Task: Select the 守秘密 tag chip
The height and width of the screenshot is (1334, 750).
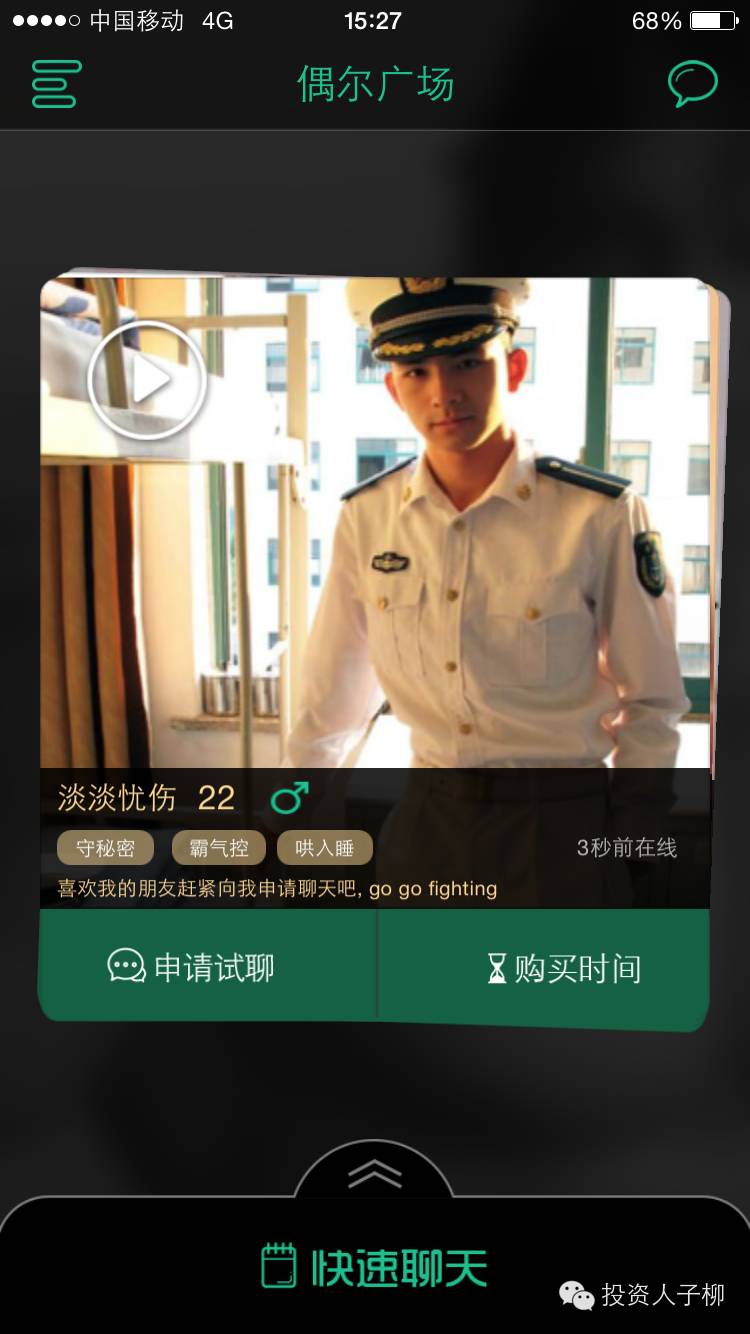Action: (105, 848)
